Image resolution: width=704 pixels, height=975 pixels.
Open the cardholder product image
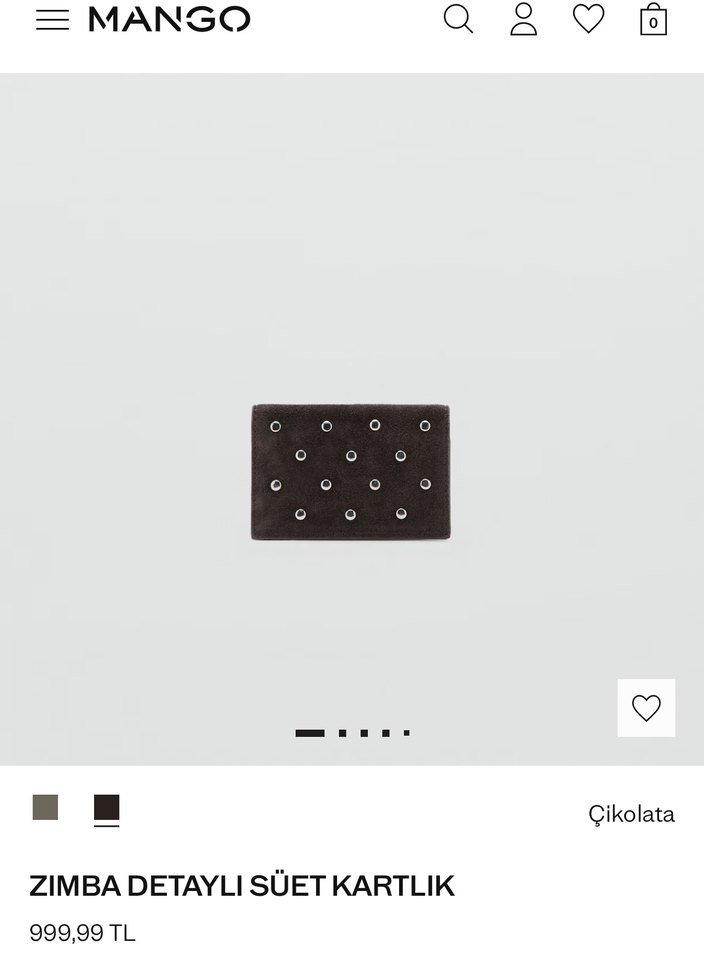coord(350,472)
